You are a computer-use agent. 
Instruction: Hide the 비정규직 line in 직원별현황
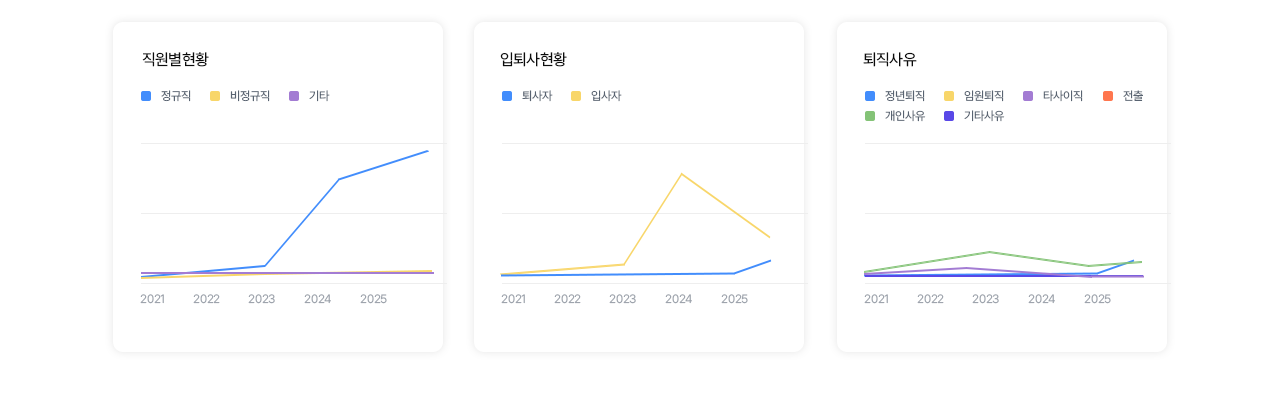pos(240,96)
